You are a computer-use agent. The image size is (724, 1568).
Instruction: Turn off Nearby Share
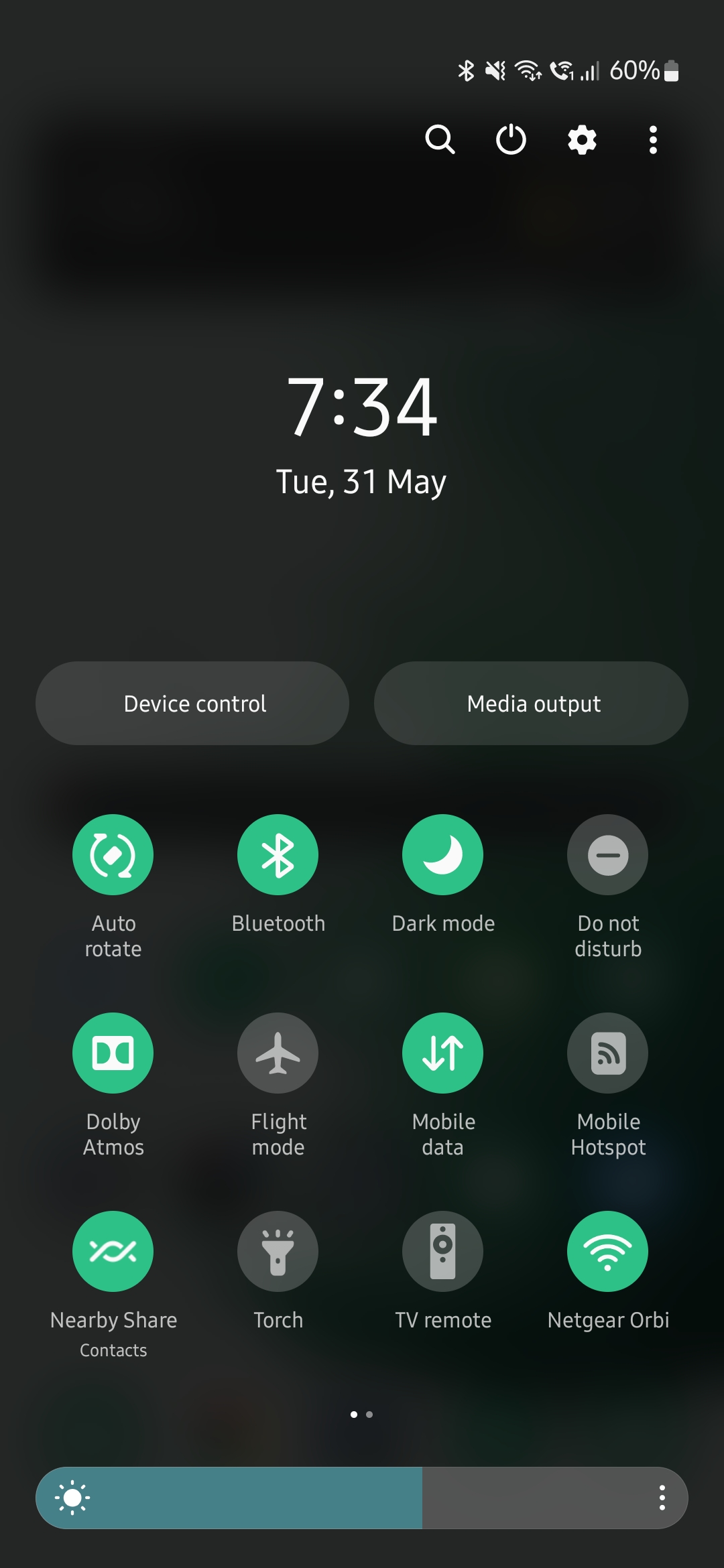coord(113,1251)
